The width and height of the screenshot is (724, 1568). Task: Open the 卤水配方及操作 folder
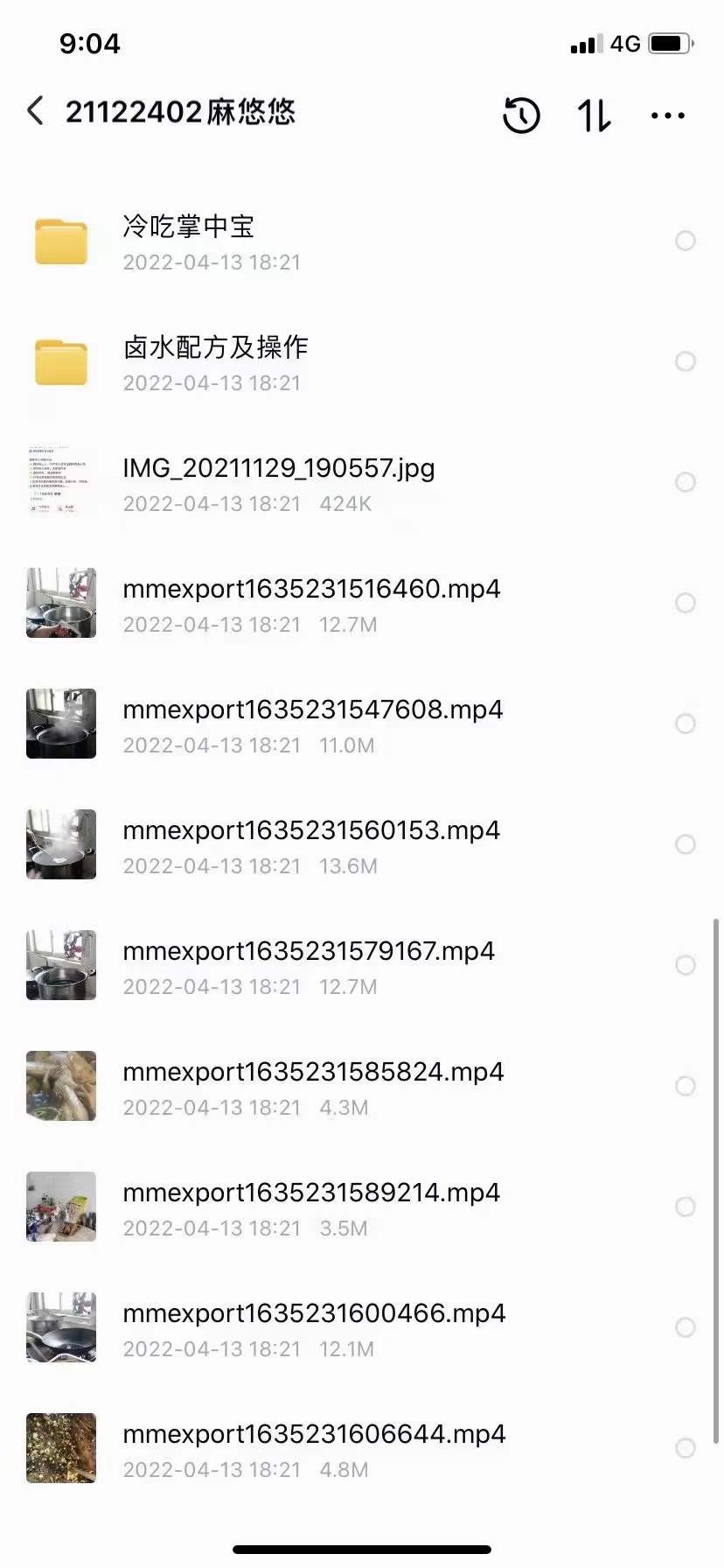coord(215,348)
